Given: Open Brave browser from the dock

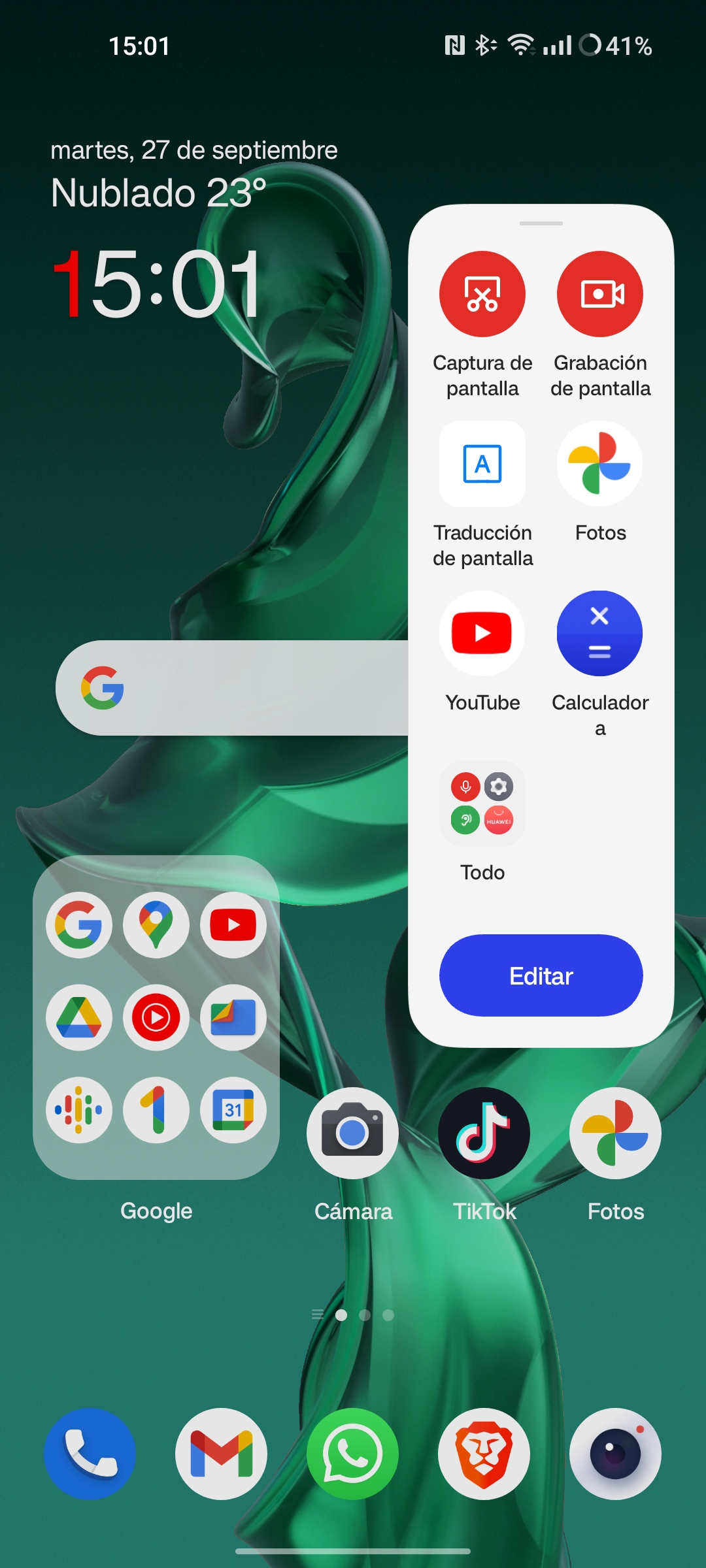Looking at the screenshot, I should click(x=484, y=1454).
